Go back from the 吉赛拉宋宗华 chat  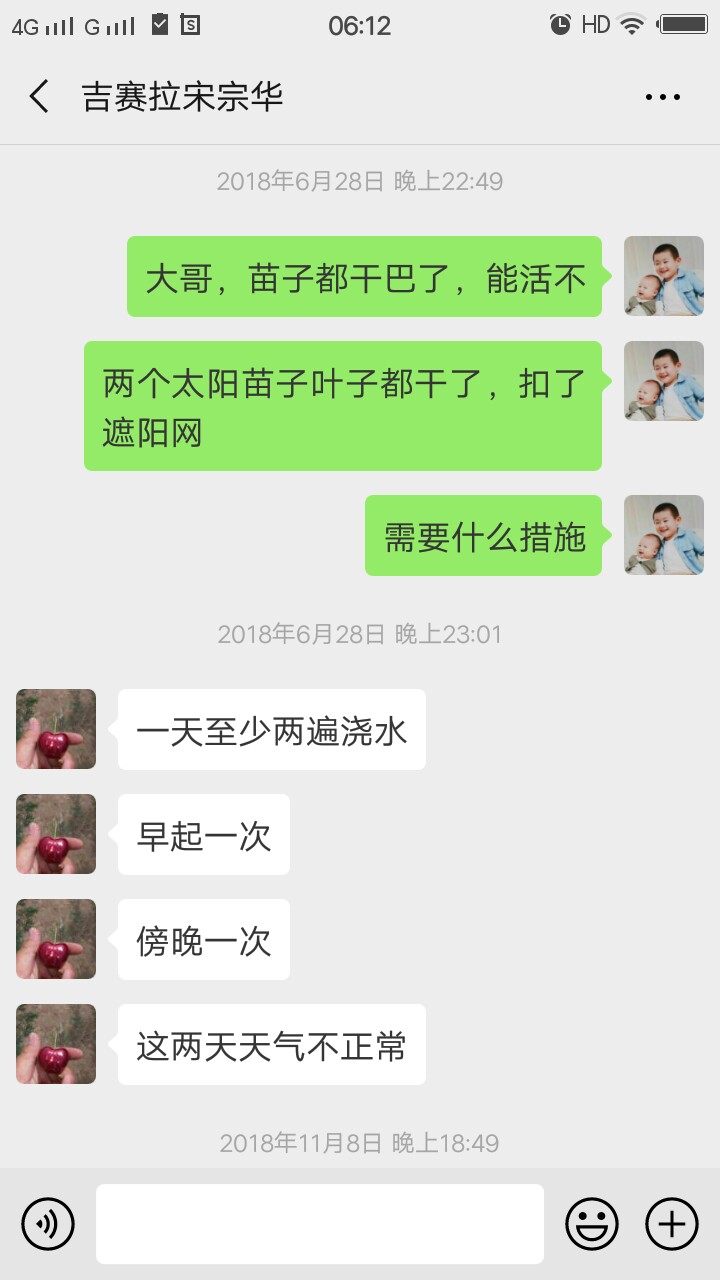[x=39, y=97]
